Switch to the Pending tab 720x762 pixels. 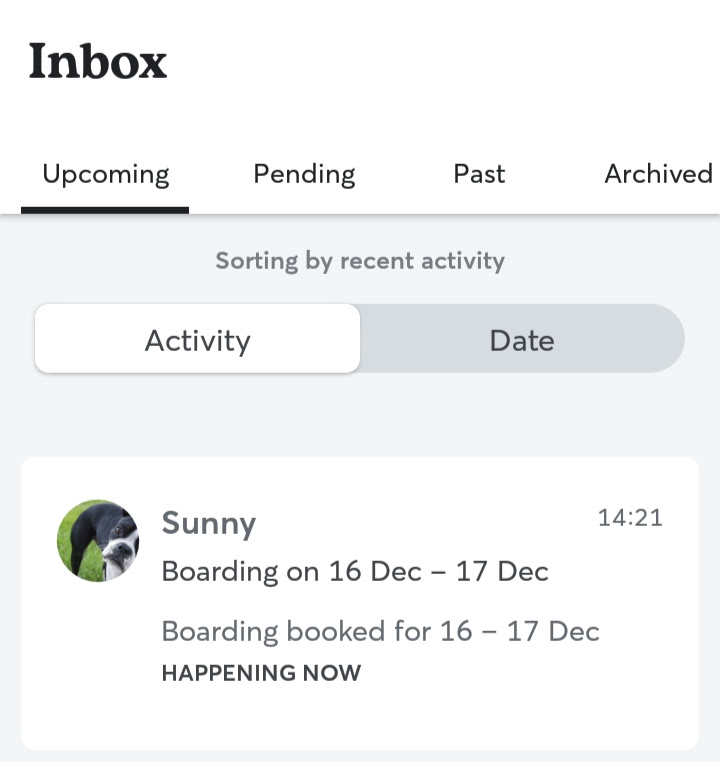(x=303, y=174)
